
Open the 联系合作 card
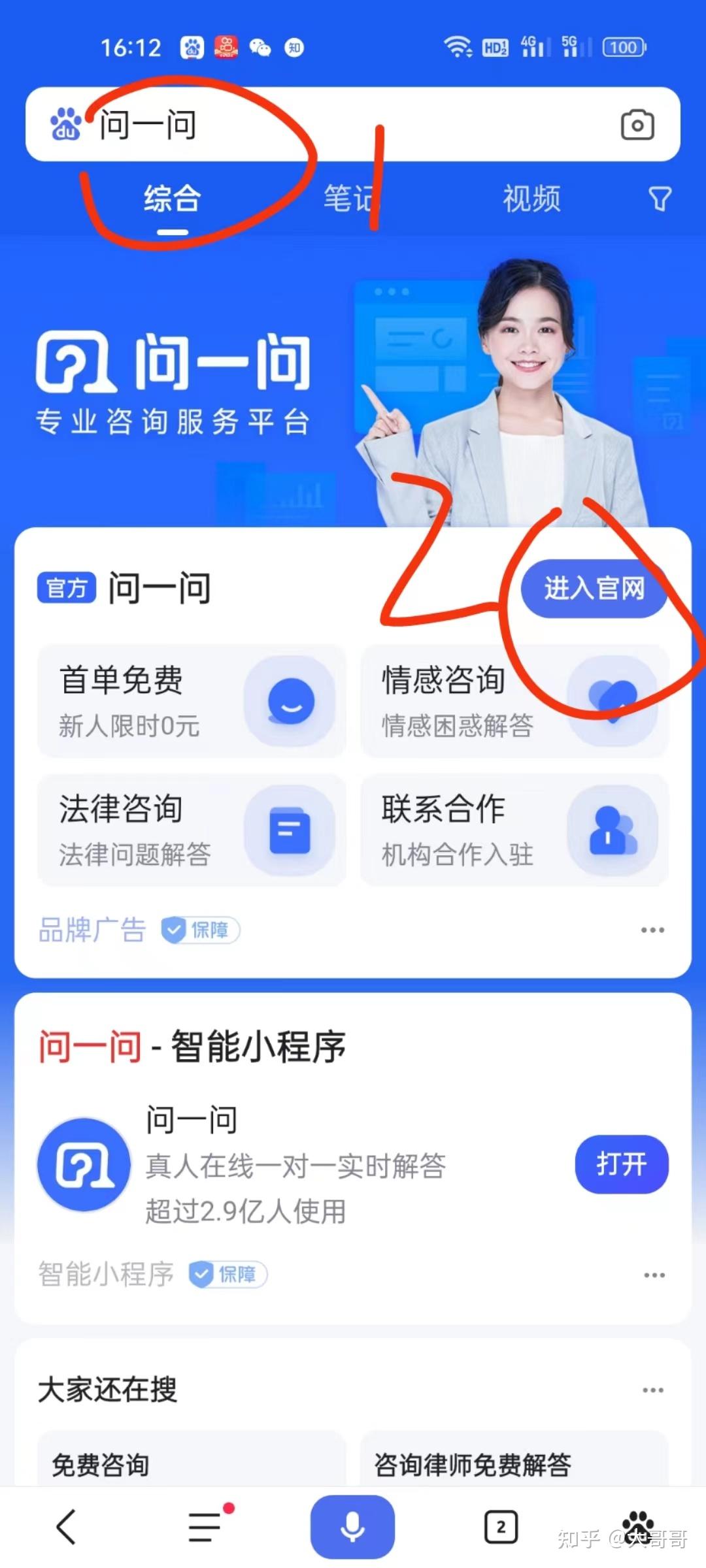[x=514, y=830]
